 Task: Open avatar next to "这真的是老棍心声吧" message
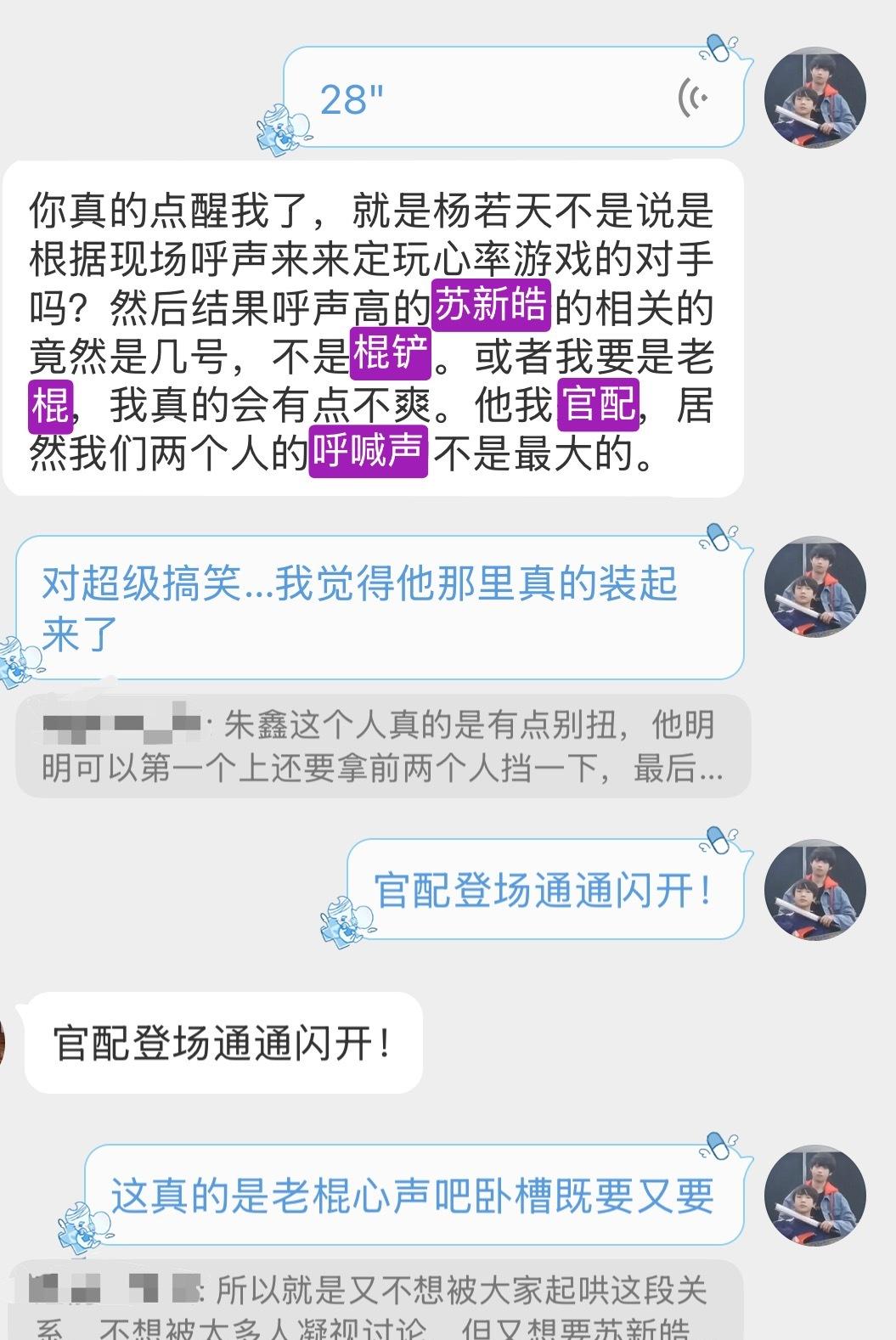pos(814,1196)
